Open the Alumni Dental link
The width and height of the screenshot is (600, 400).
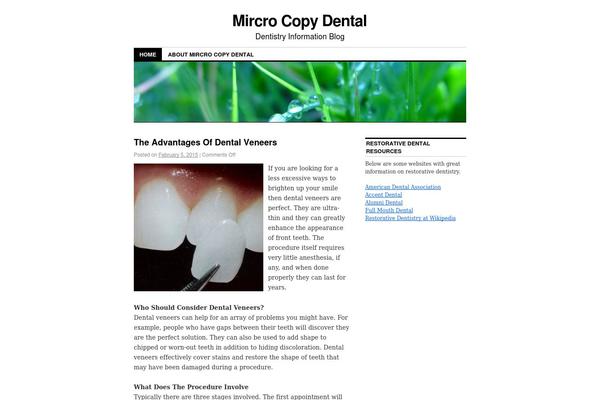pyautogui.click(x=384, y=202)
